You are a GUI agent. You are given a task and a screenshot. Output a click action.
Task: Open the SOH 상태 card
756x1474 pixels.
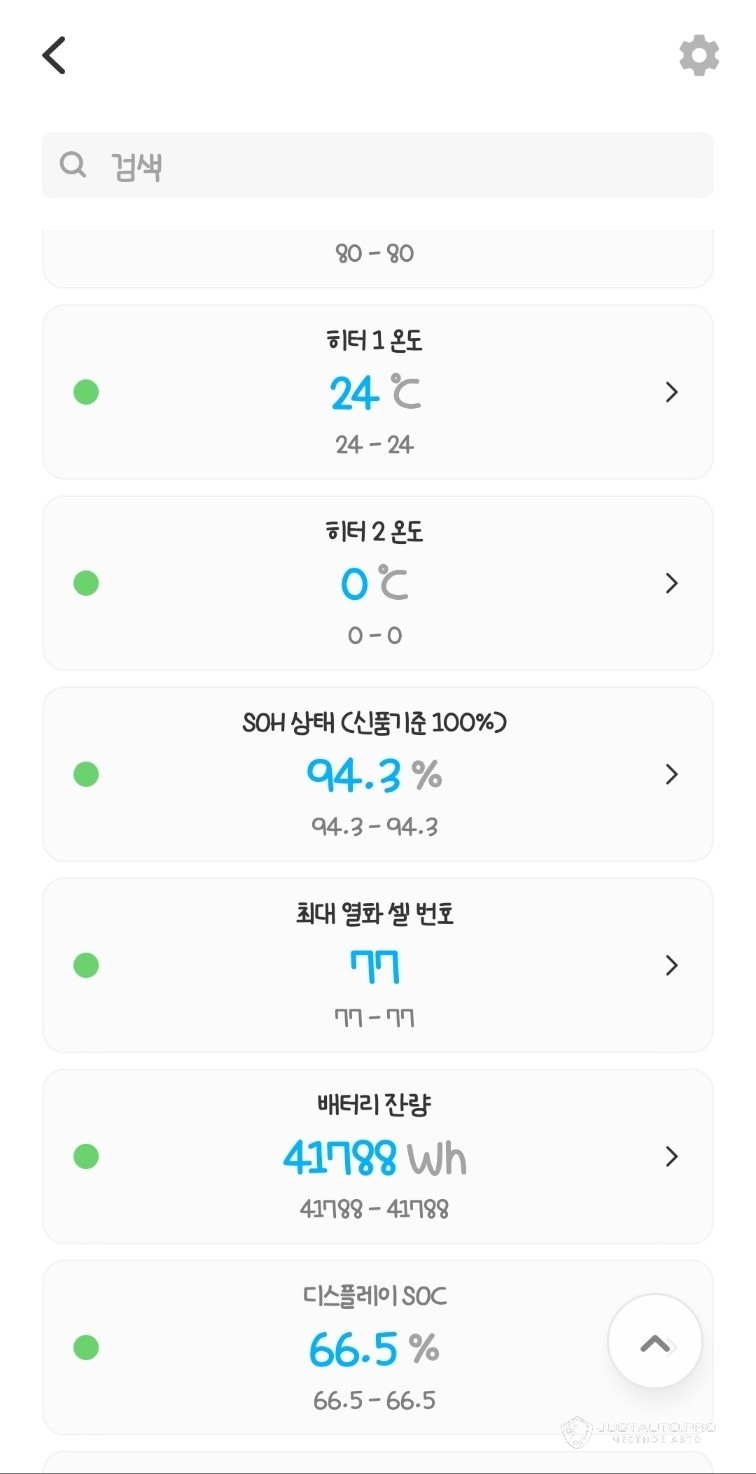378,774
